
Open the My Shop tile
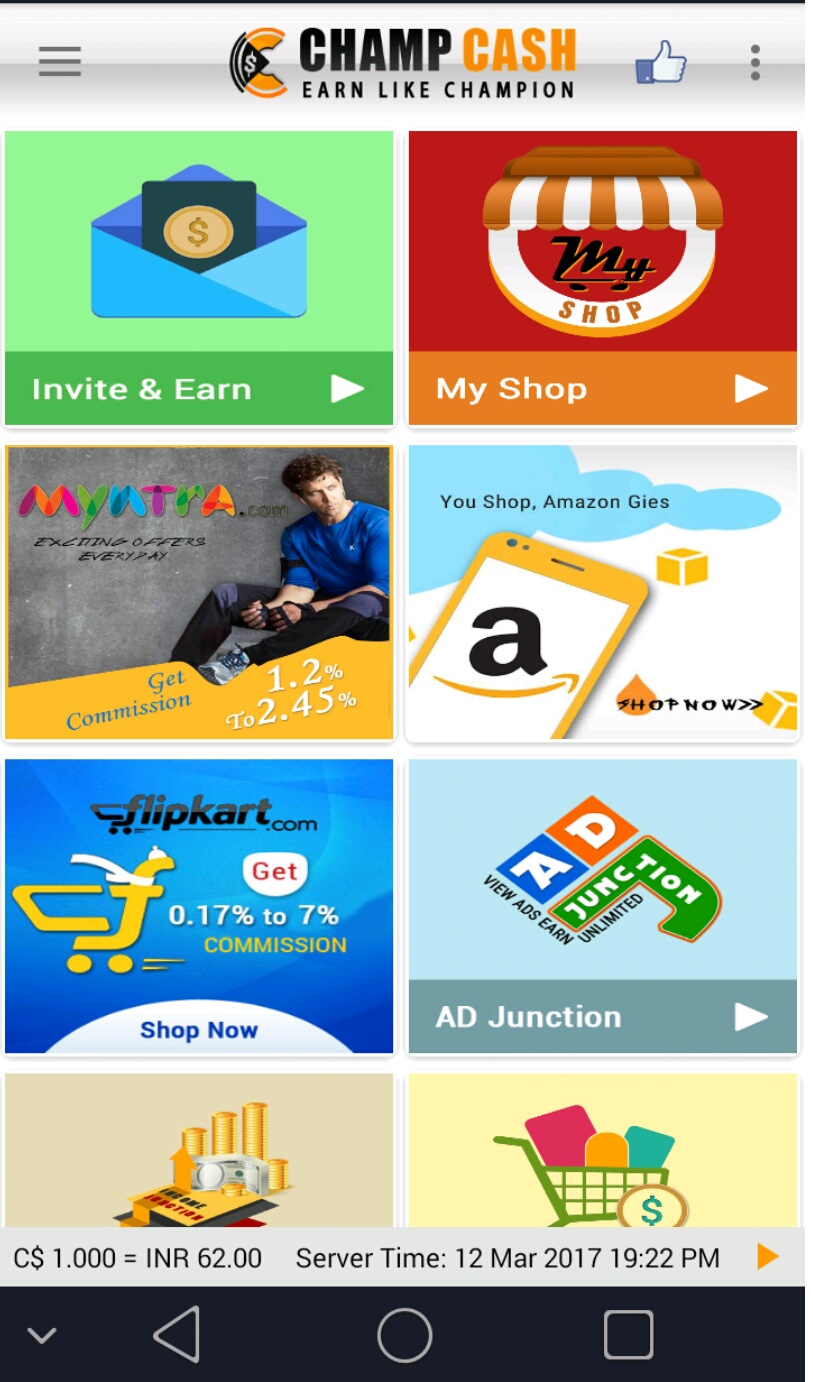[603, 278]
